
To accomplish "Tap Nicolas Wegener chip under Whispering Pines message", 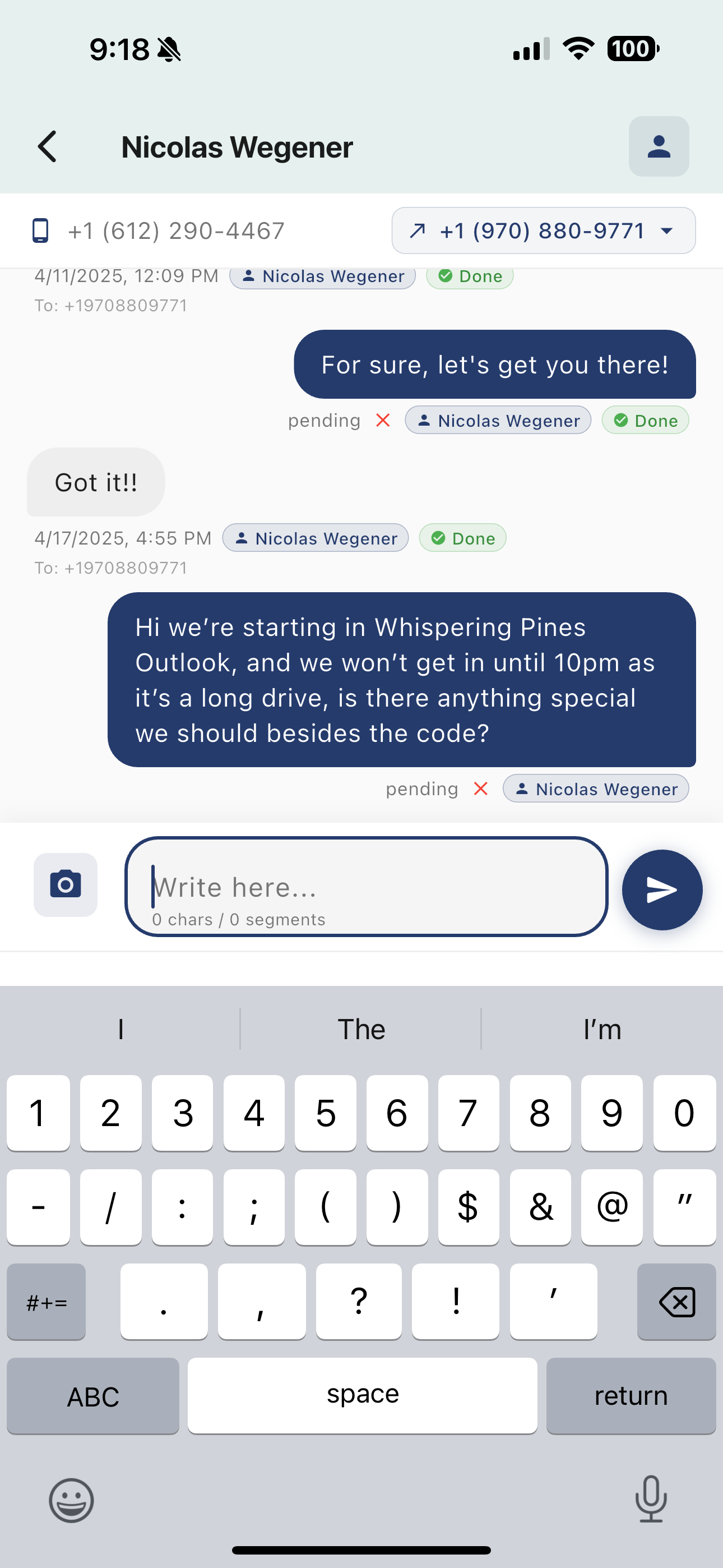I will pyautogui.click(x=596, y=788).
